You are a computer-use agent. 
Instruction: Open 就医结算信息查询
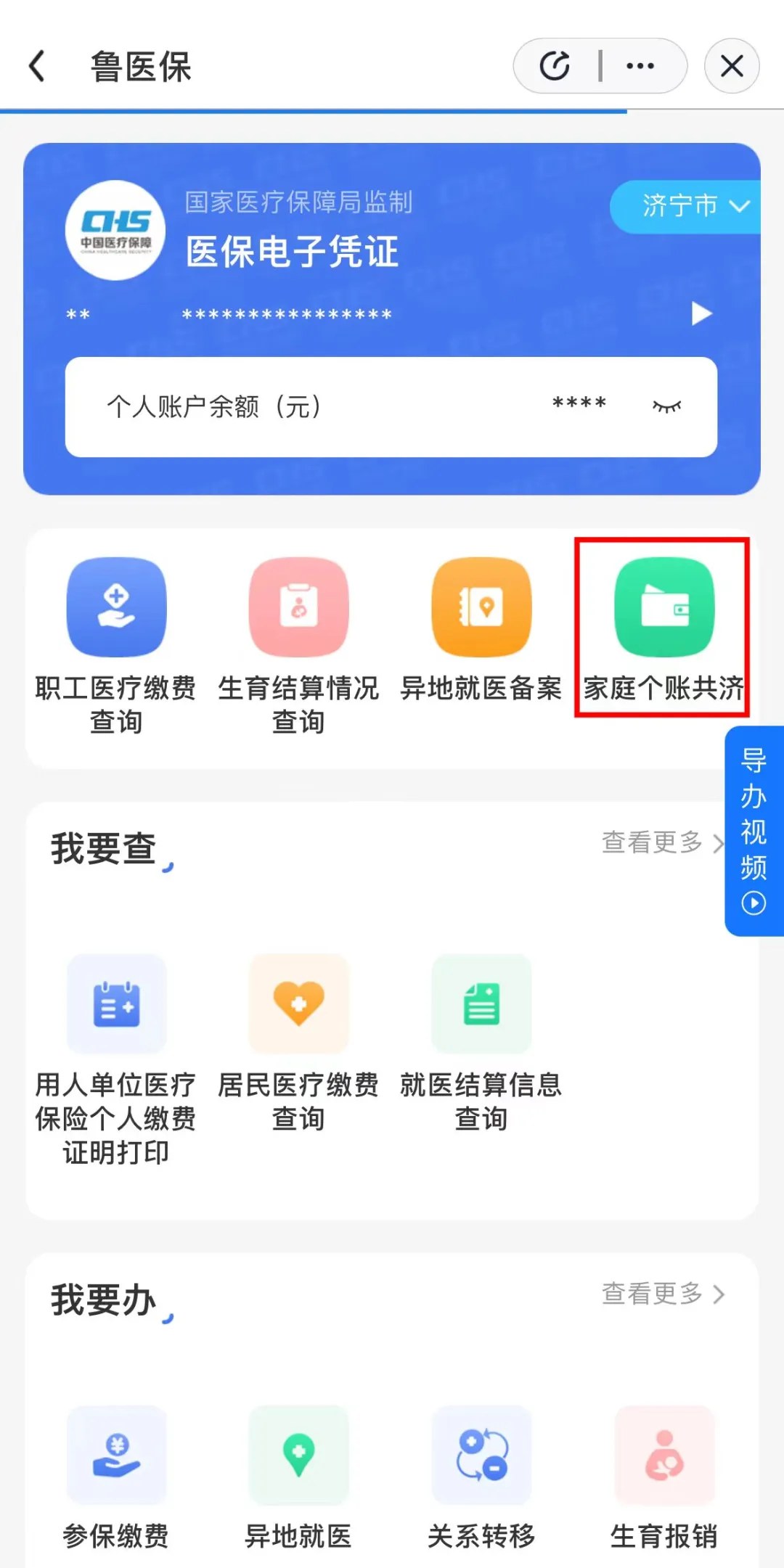point(481,1004)
